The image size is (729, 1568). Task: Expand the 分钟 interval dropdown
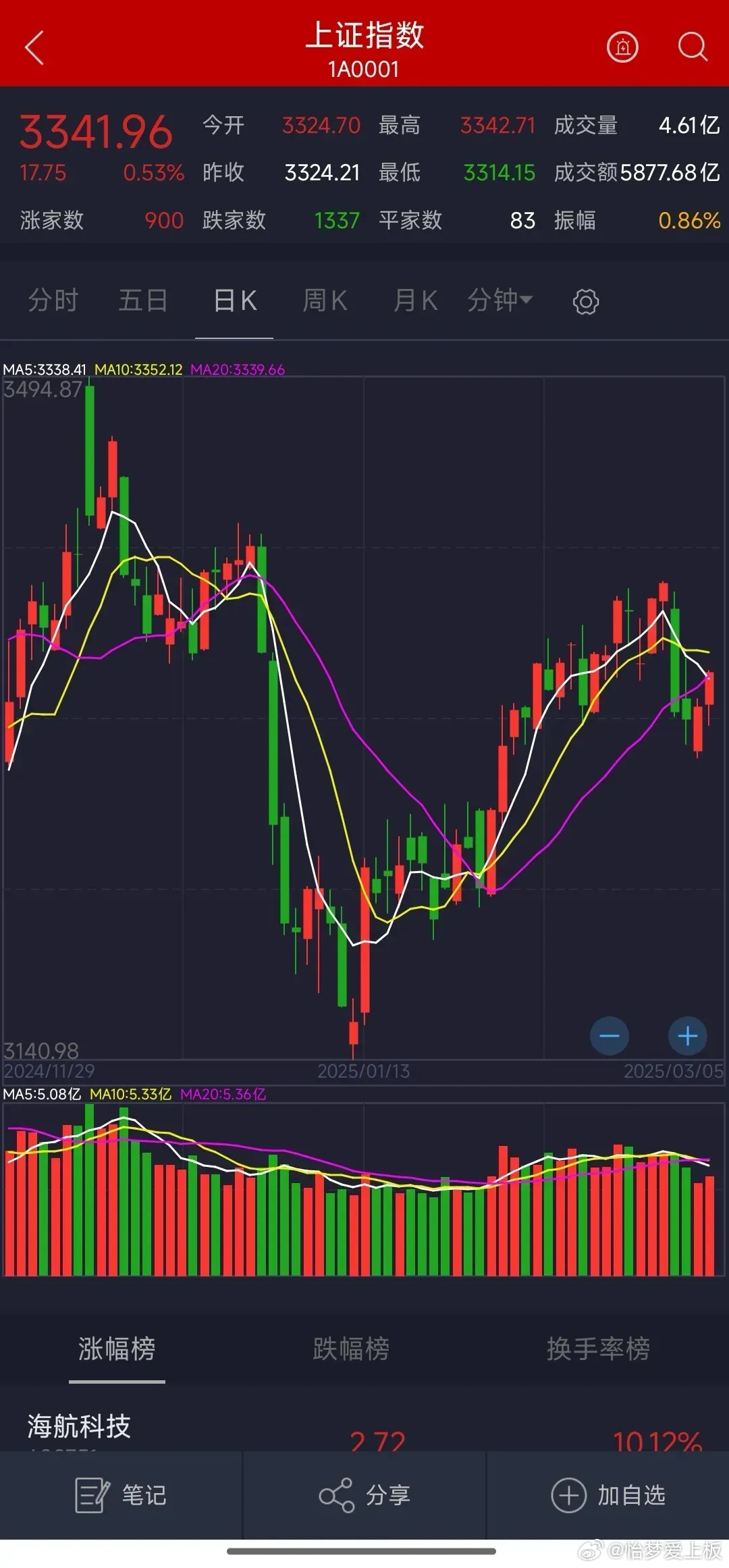click(500, 300)
